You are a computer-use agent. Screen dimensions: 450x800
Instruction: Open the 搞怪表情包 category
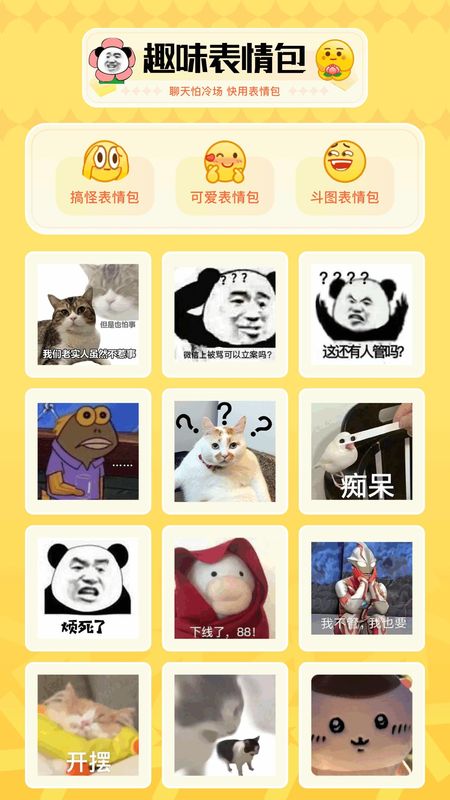[x=105, y=178]
